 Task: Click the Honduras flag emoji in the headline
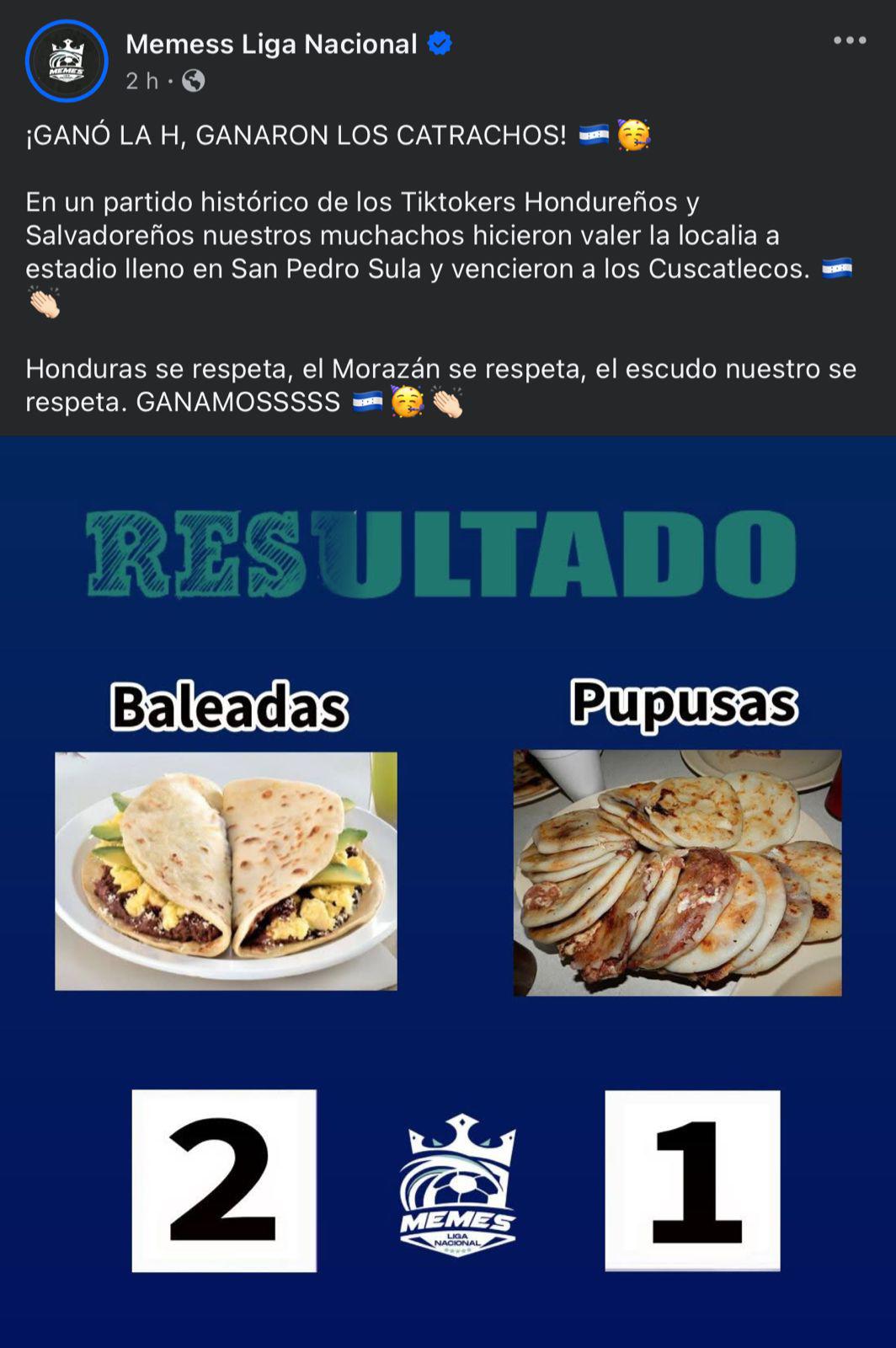pyautogui.click(x=595, y=132)
